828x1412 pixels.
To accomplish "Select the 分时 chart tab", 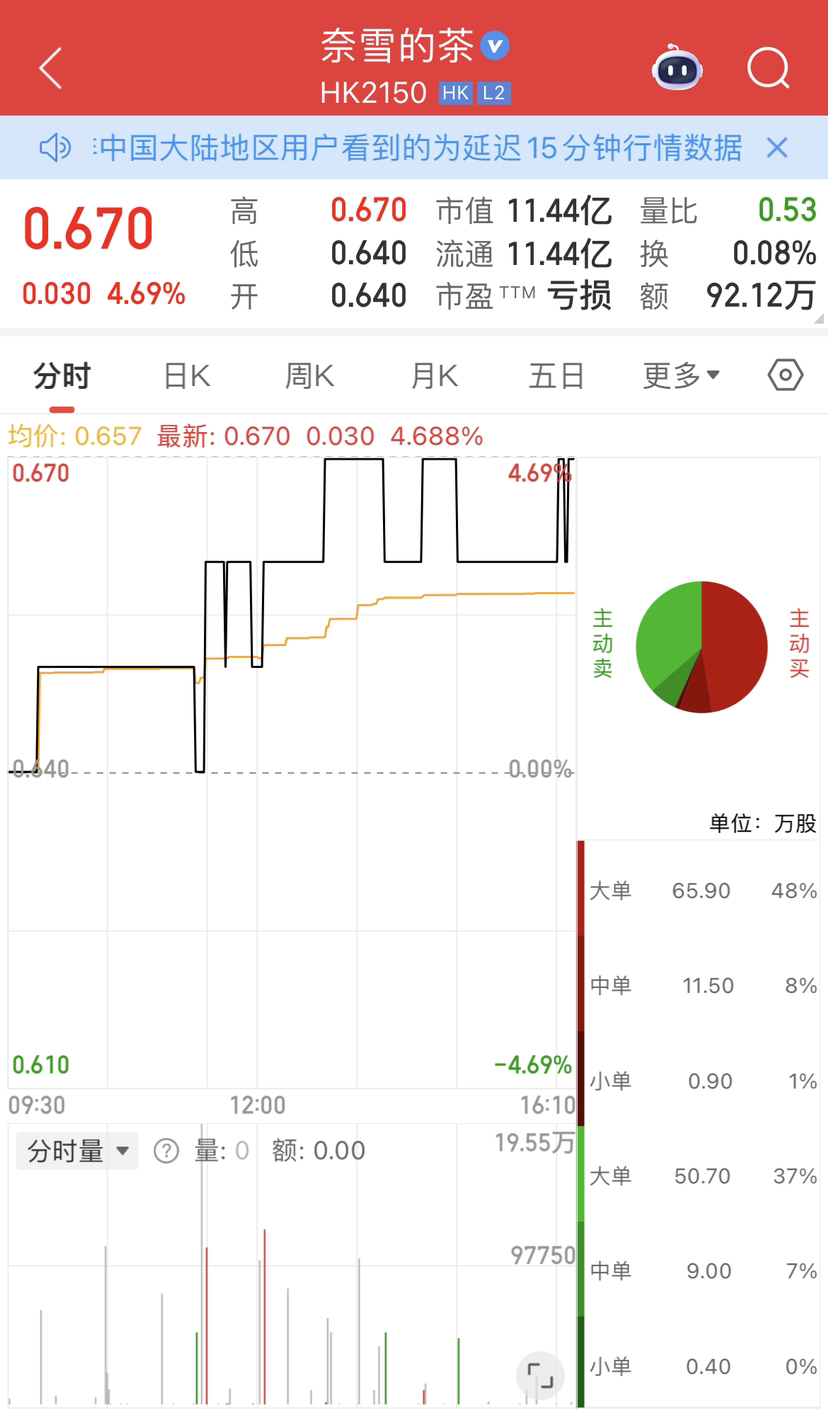I will (x=62, y=376).
